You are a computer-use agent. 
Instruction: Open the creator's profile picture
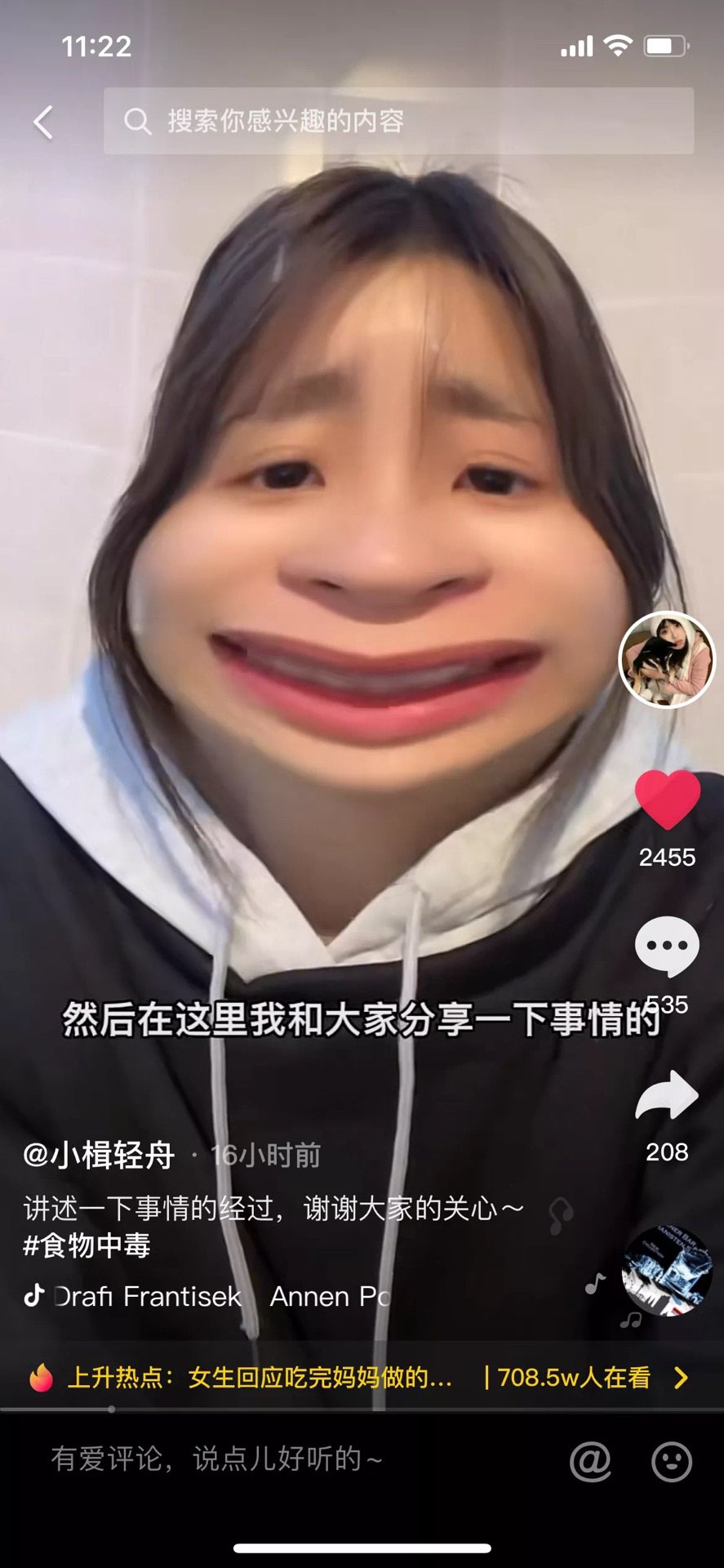click(x=667, y=659)
